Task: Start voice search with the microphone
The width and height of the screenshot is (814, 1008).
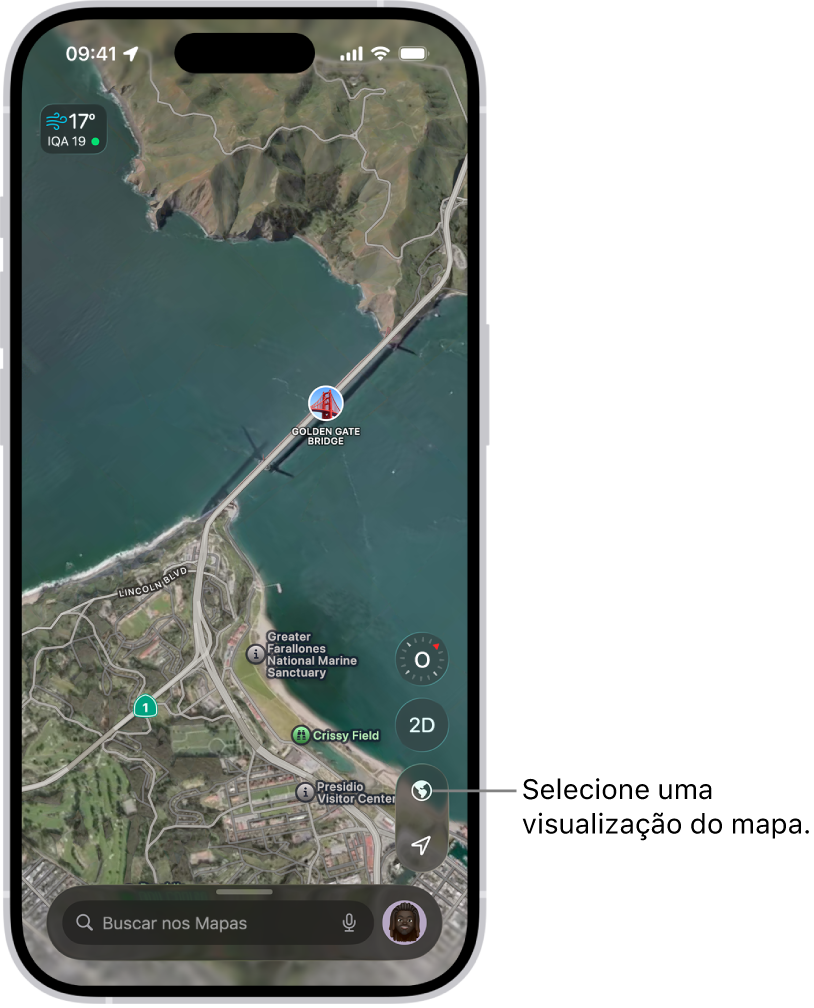Action: 349,923
